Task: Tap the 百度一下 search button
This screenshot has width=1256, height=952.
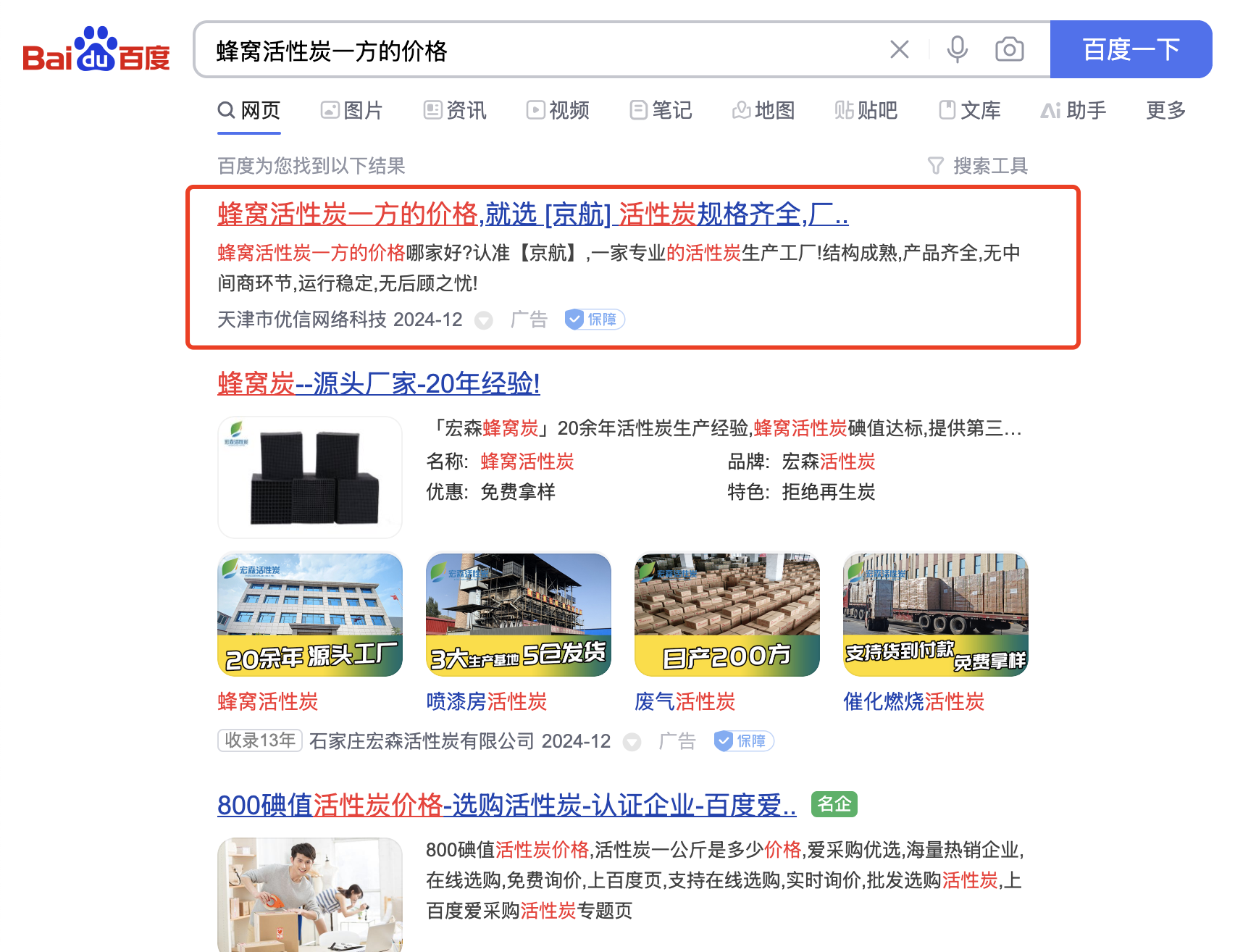Action: click(1130, 49)
